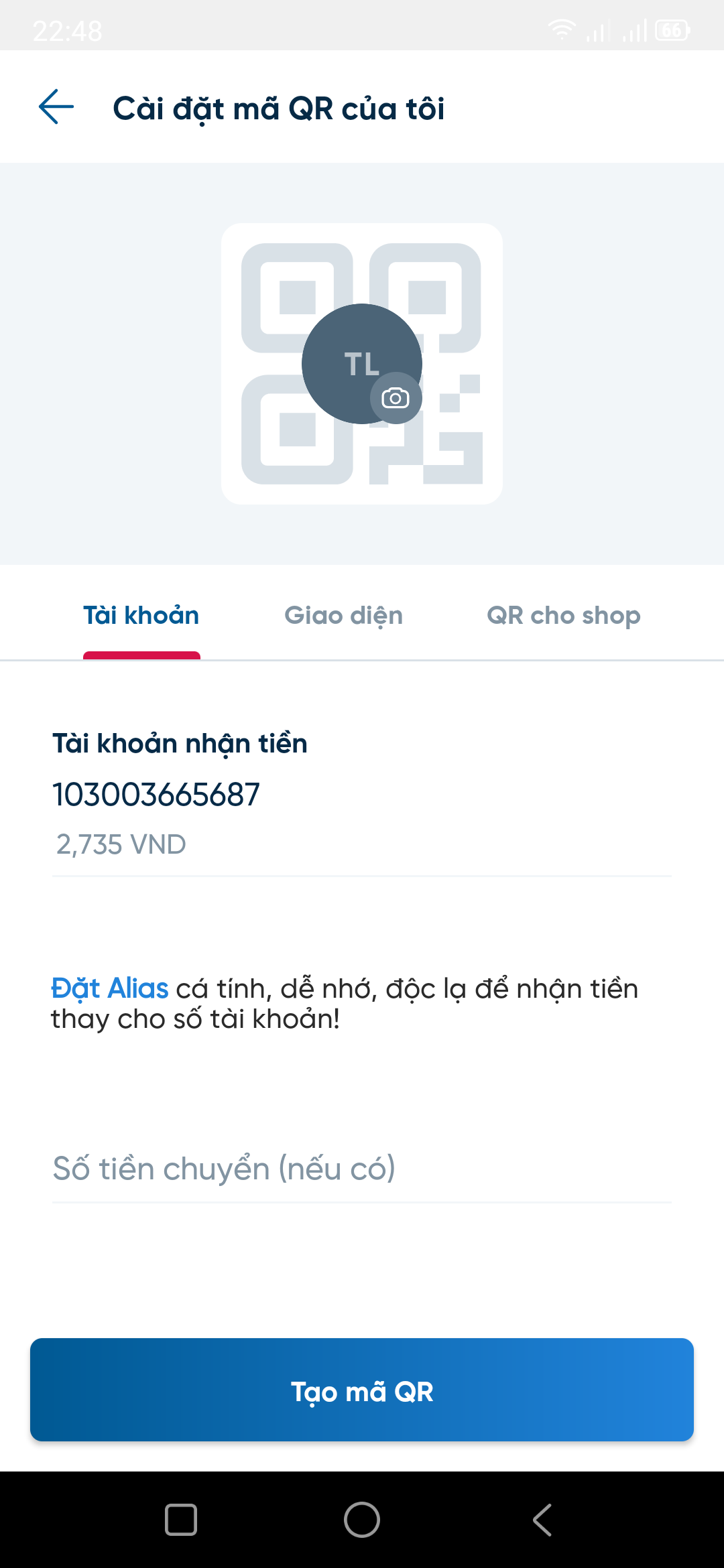Open the QR cho shop tab
Screen dimensions: 724x1568
click(x=565, y=614)
